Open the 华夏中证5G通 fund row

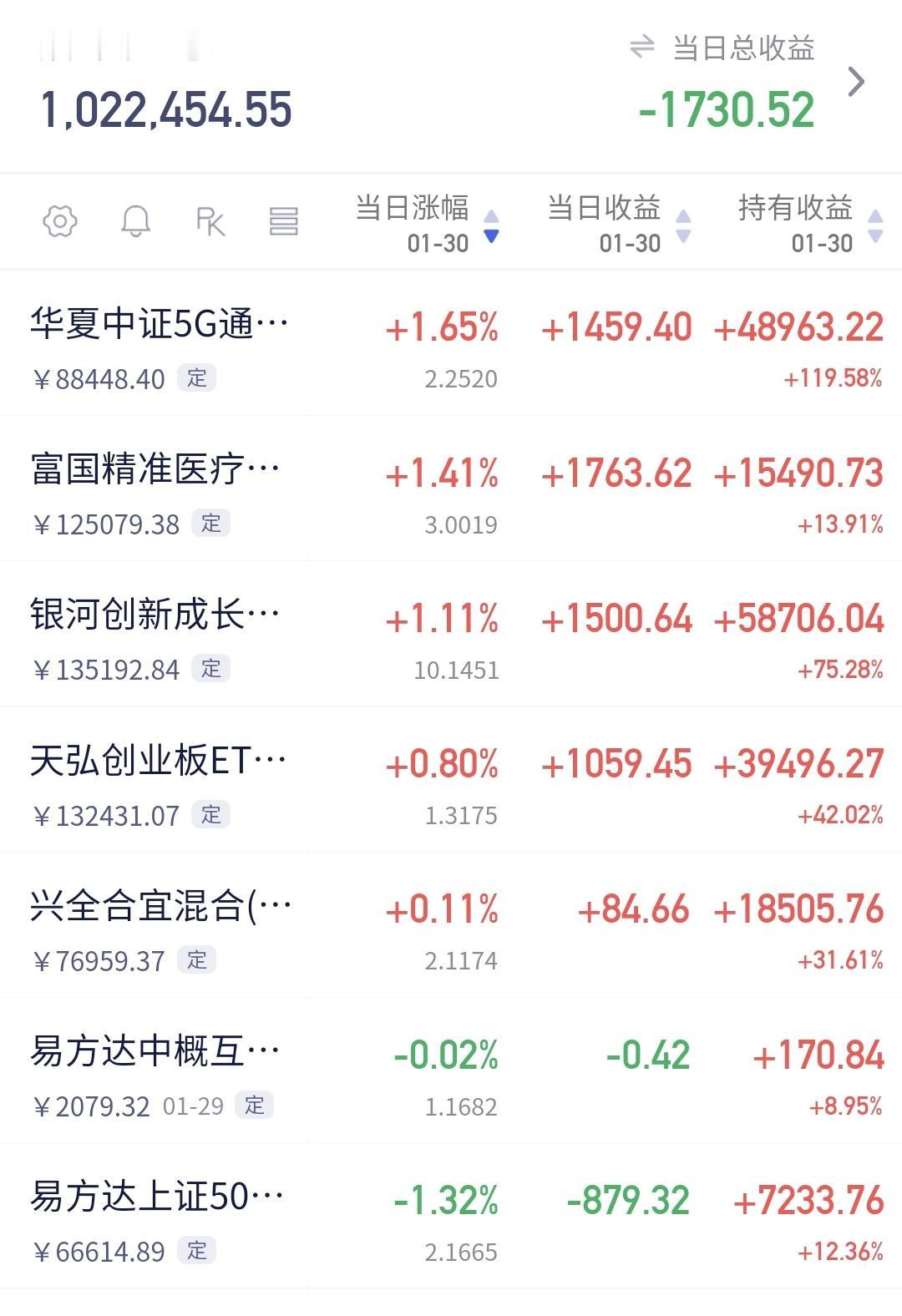click(451, 343)
